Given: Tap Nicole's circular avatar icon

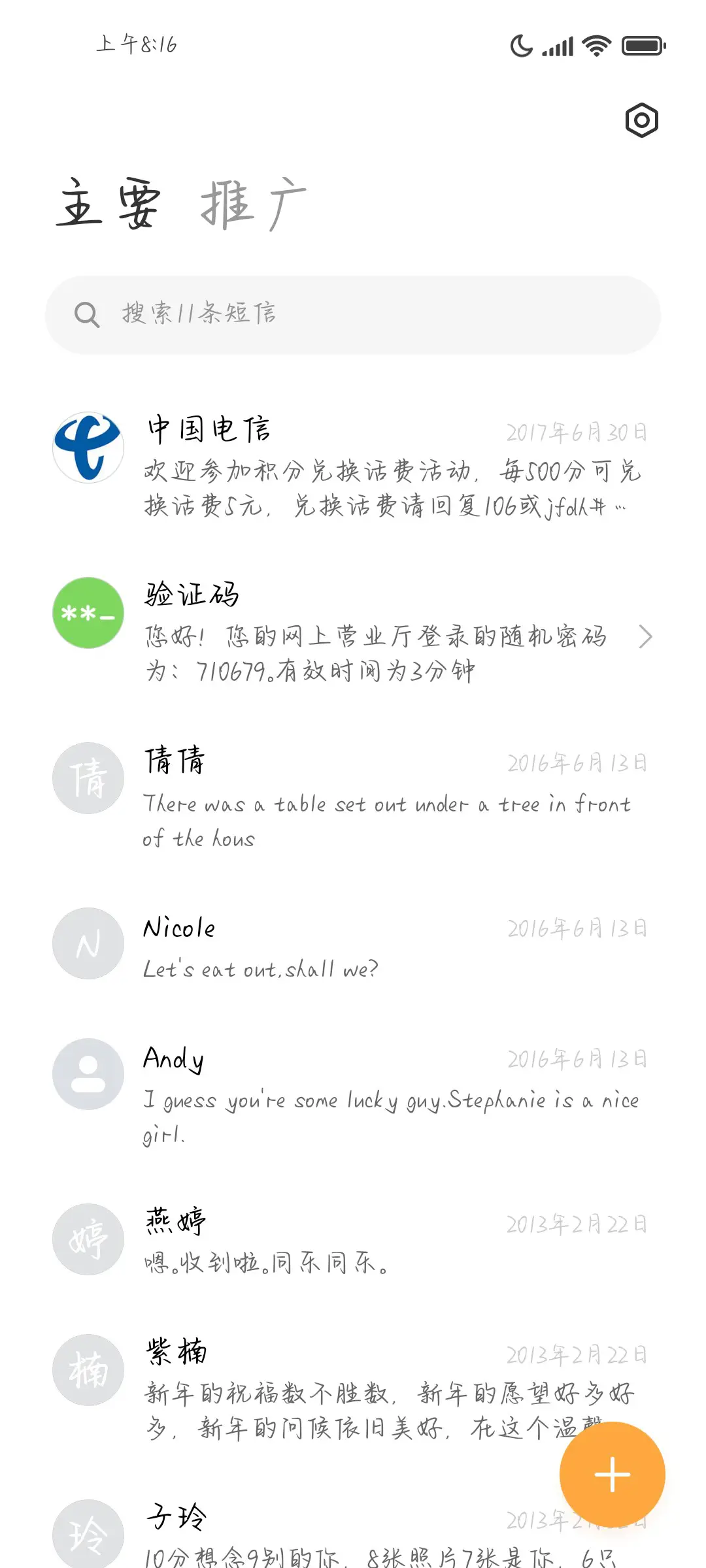Looking at the screenshot, I should 88,942.
